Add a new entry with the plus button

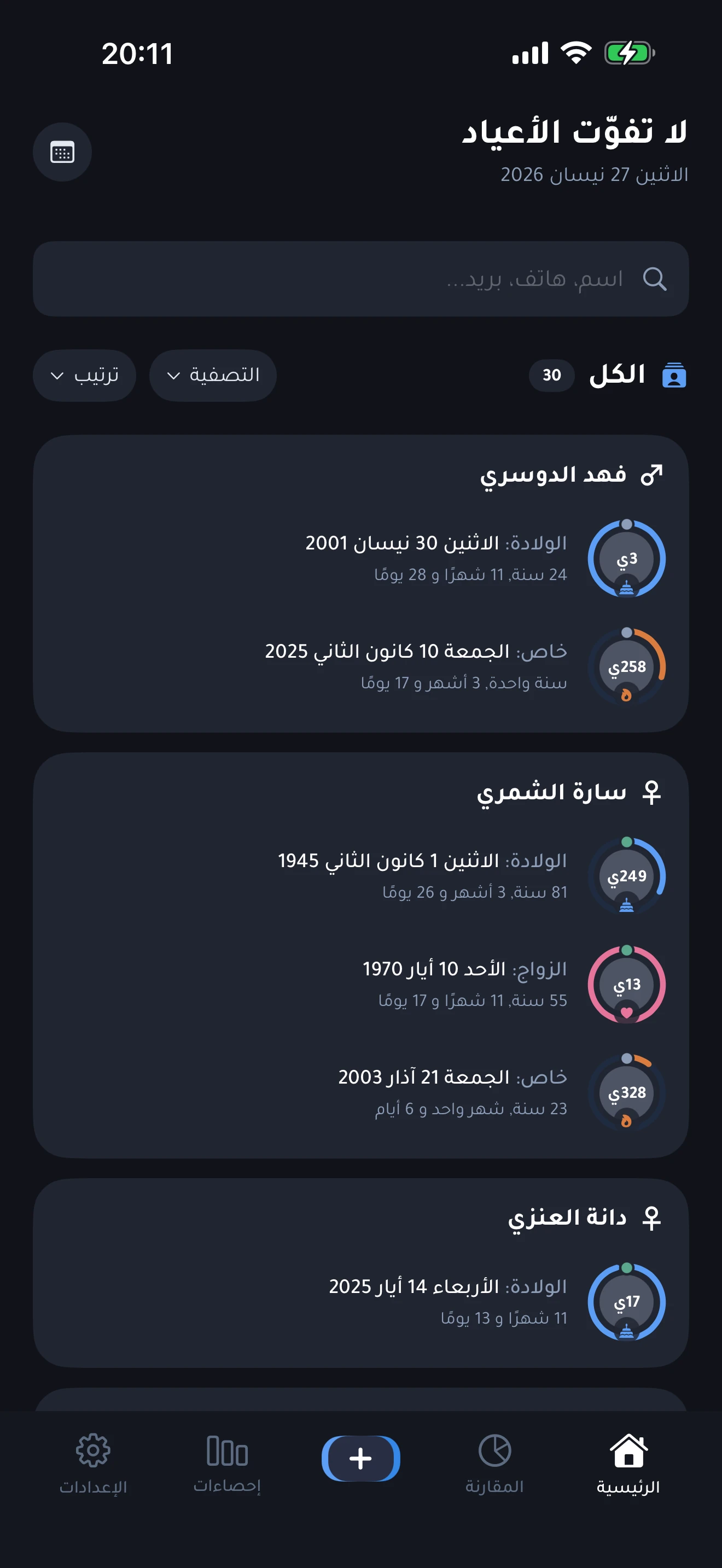[x=360, y=1459]
